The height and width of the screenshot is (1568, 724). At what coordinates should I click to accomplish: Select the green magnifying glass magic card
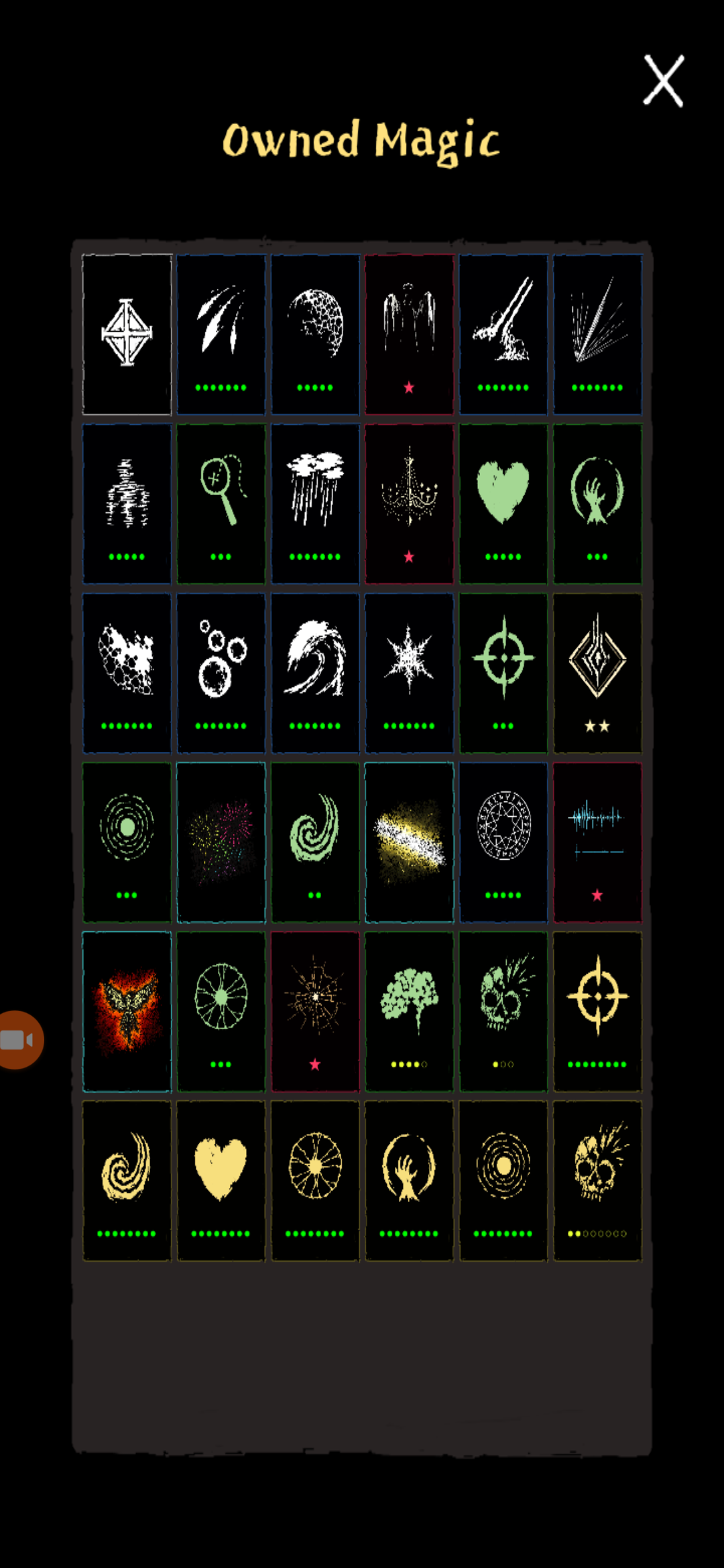[221, 503]
